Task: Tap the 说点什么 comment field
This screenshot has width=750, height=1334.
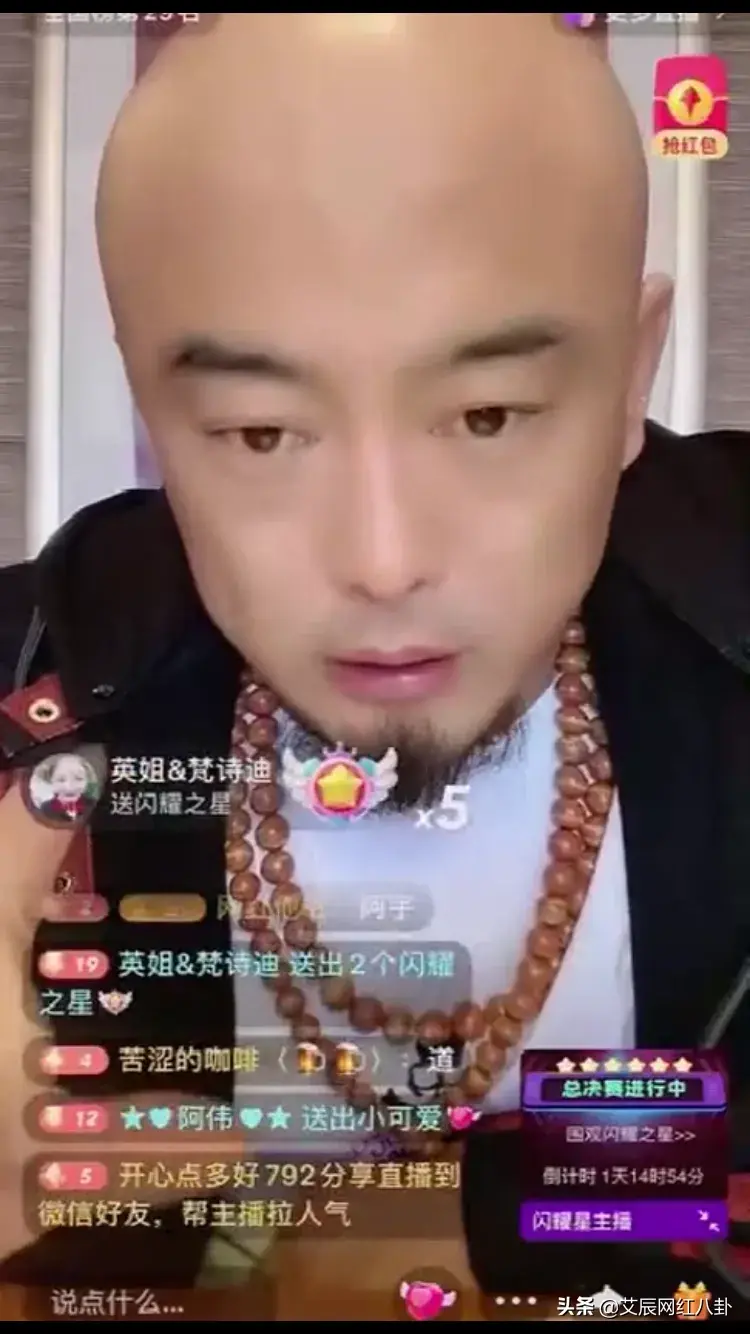Action: point(120,1303)
